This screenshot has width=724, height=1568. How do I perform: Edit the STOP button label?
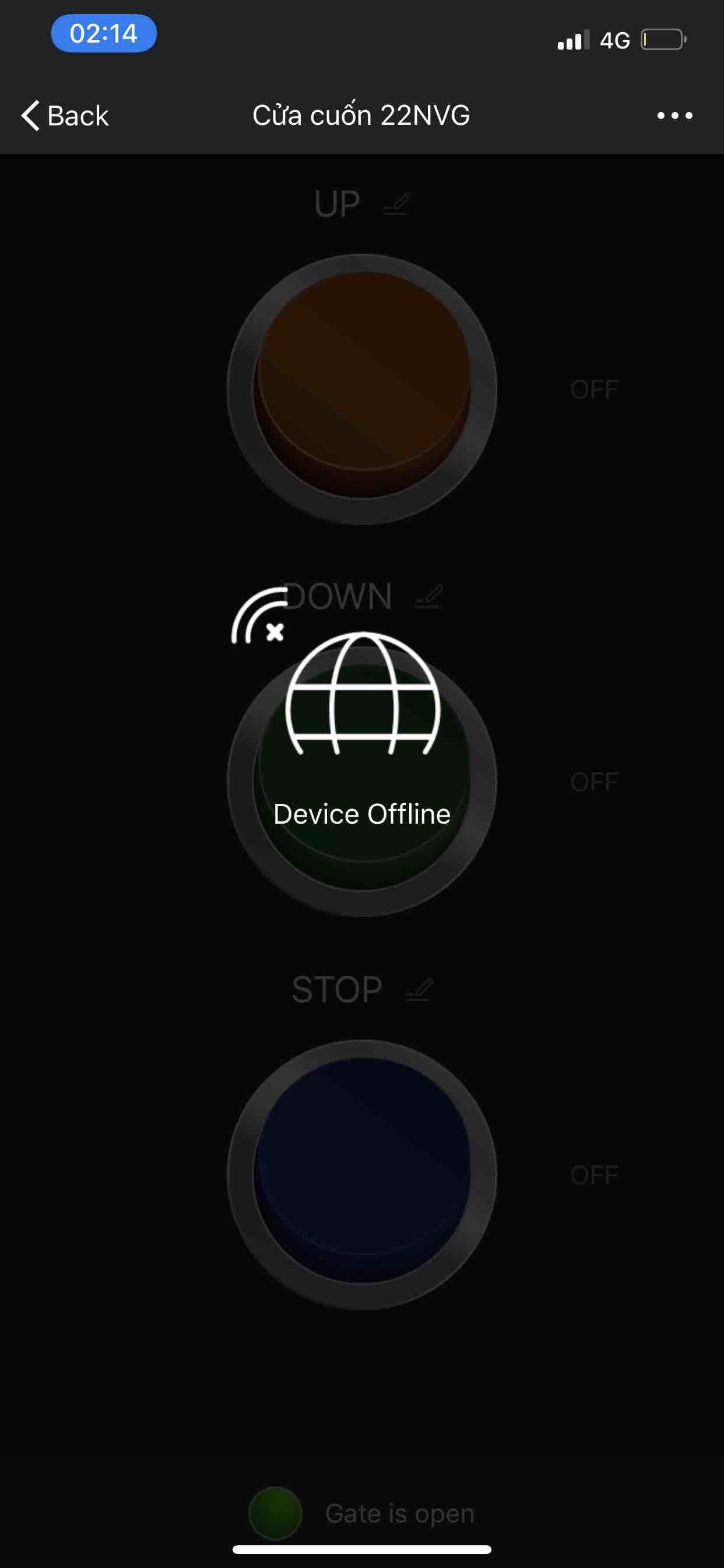point(419,989)
